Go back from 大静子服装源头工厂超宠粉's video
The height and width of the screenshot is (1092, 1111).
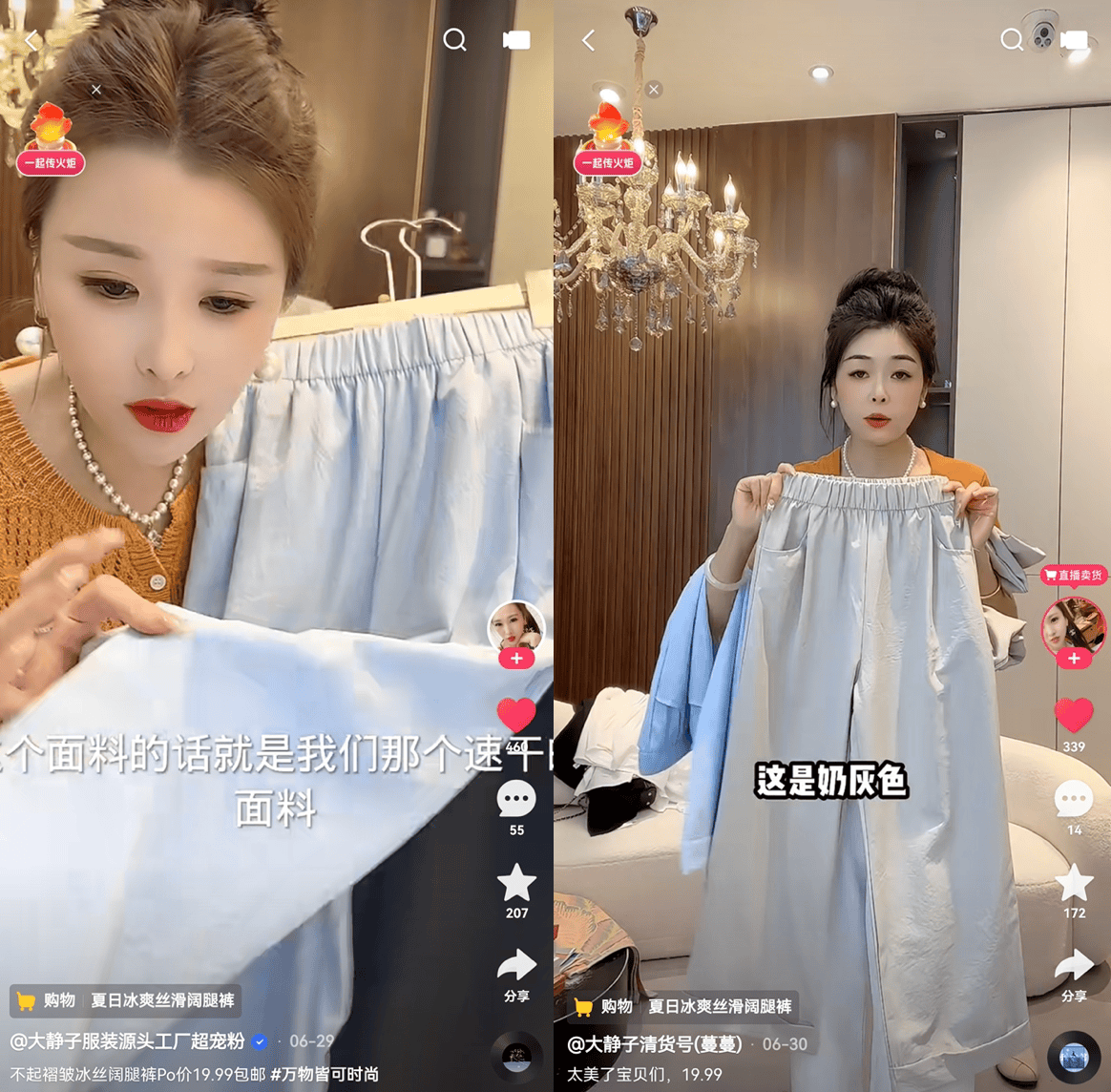pos(31,40)
